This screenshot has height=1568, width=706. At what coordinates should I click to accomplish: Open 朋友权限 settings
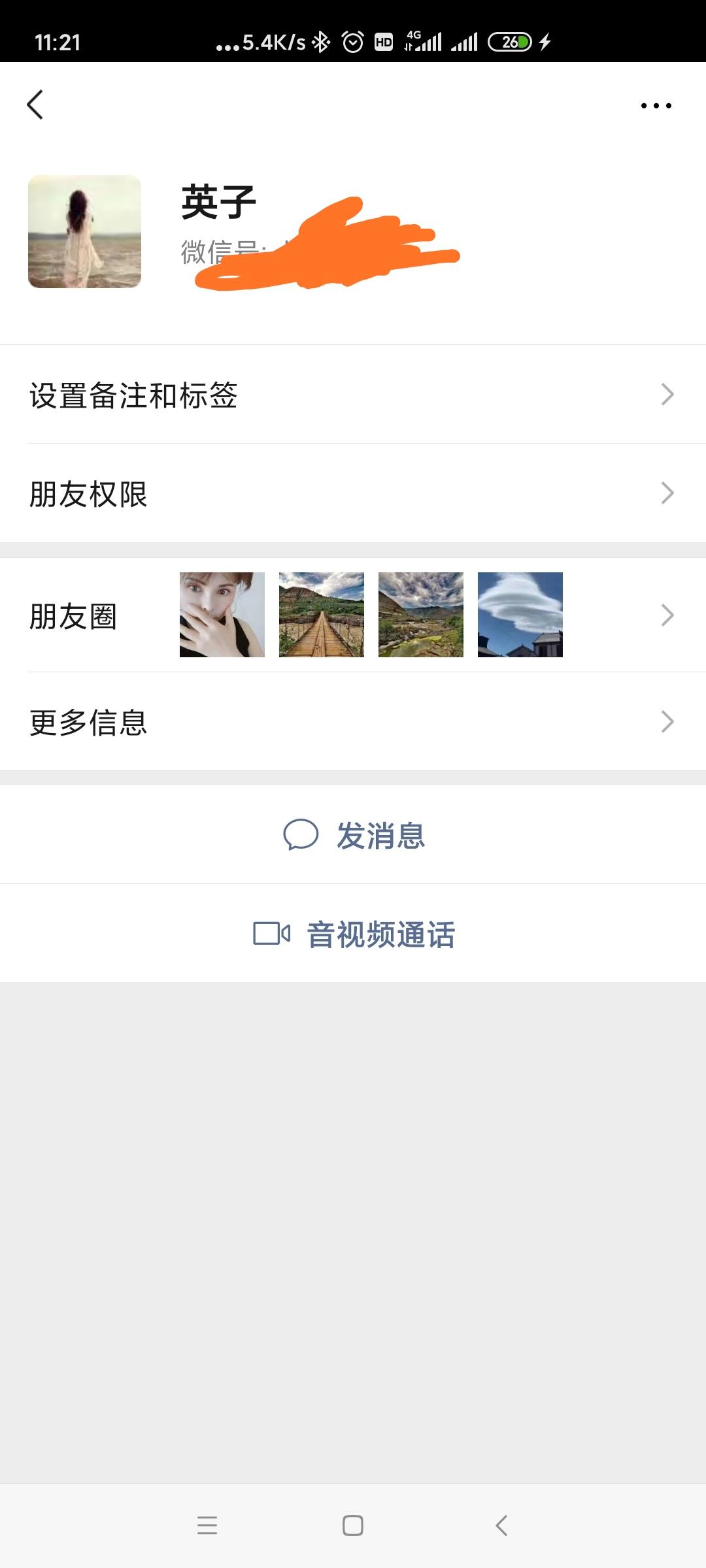coord(353,493)
